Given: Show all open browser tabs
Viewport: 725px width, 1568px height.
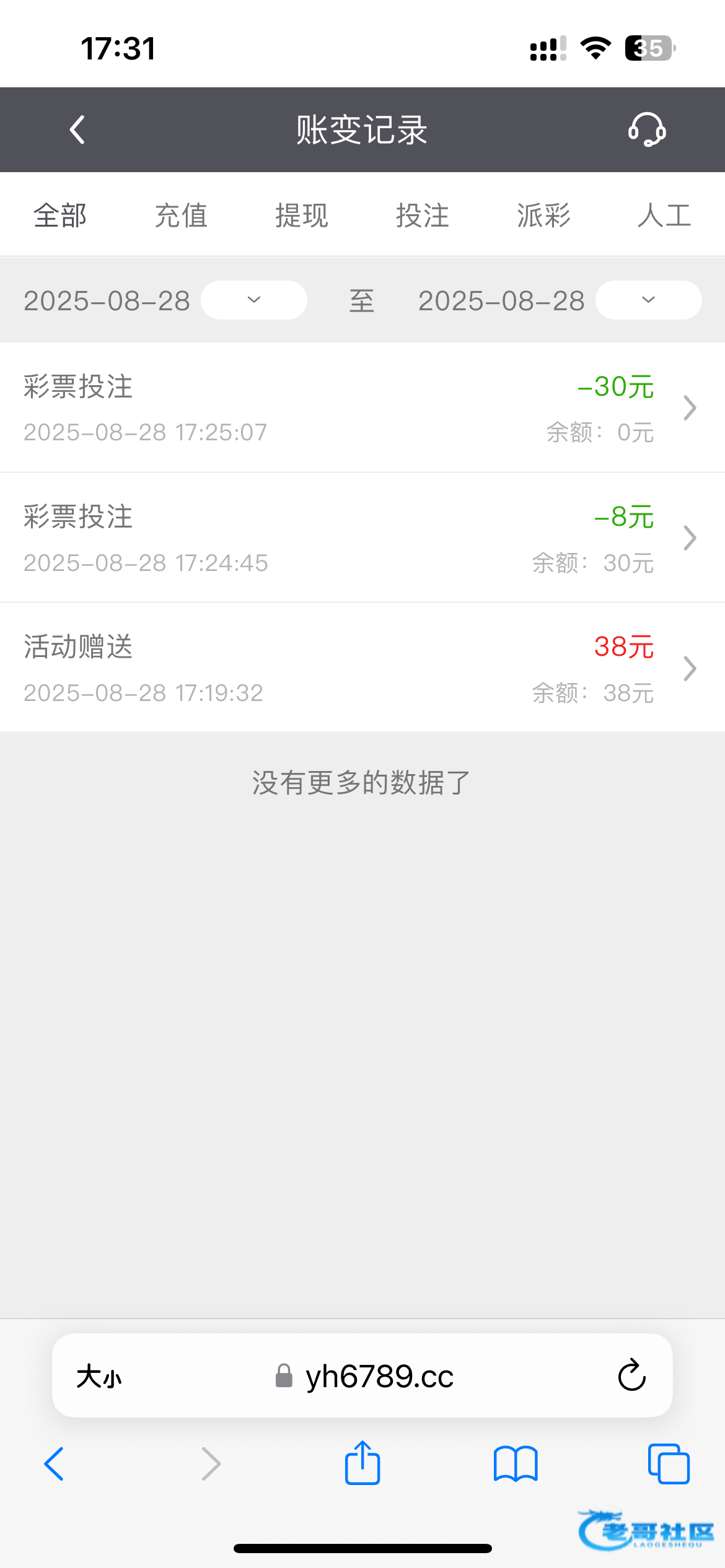Looking at the screenshot, I should tap(668, 1464).
